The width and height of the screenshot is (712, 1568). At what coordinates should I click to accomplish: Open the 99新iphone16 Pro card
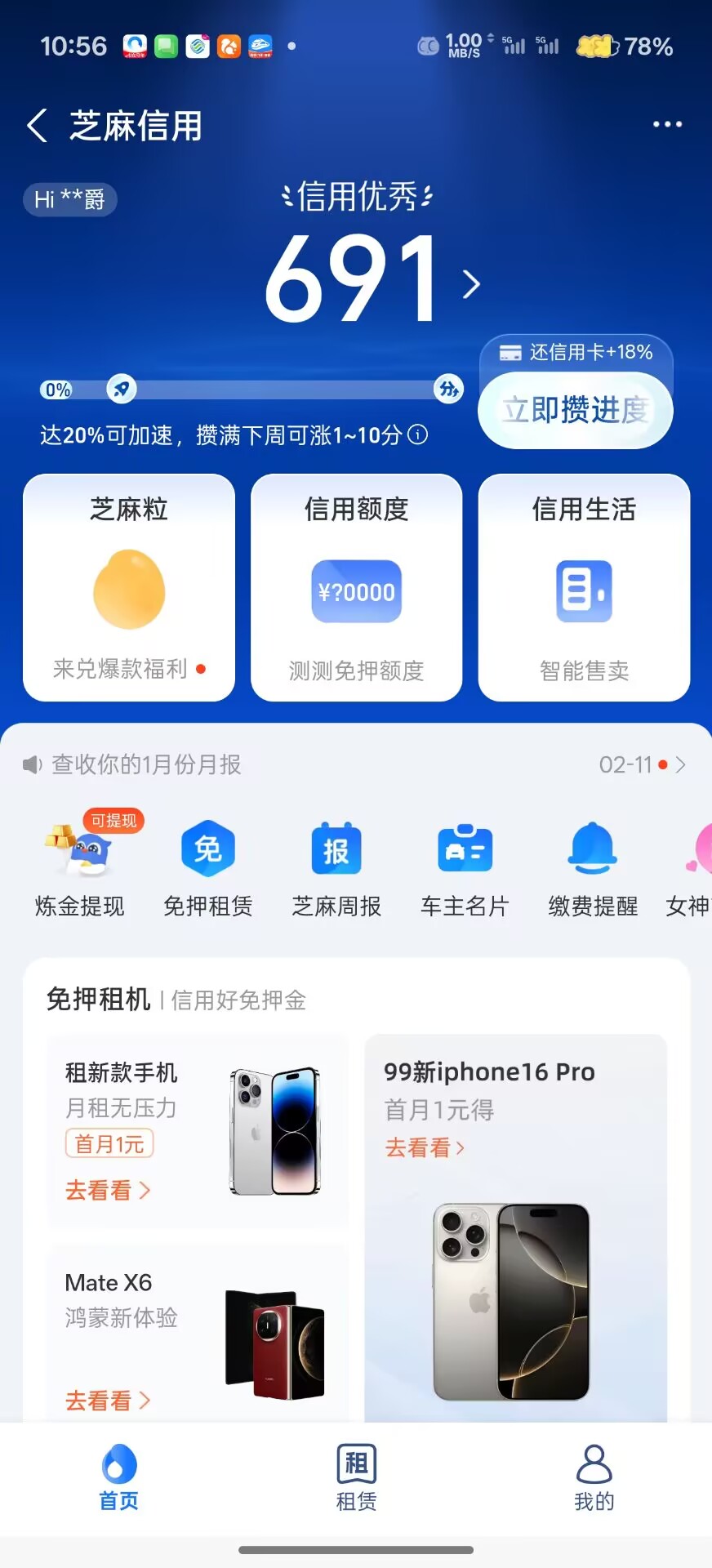(x=515, y=1225)
